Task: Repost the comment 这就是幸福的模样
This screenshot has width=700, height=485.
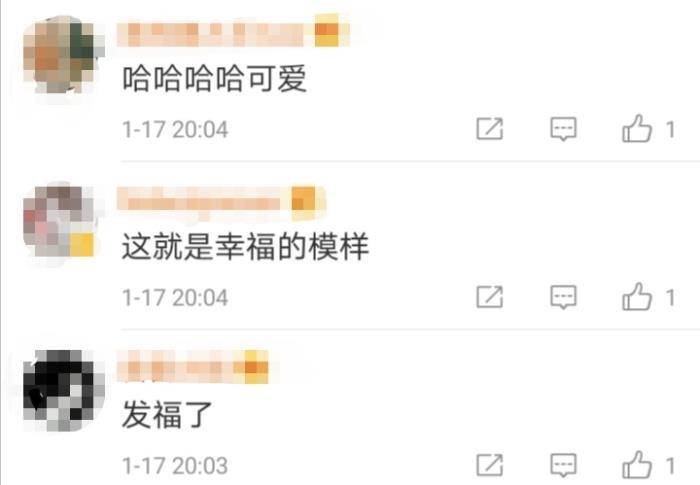Action: click(x=489, y=297)
